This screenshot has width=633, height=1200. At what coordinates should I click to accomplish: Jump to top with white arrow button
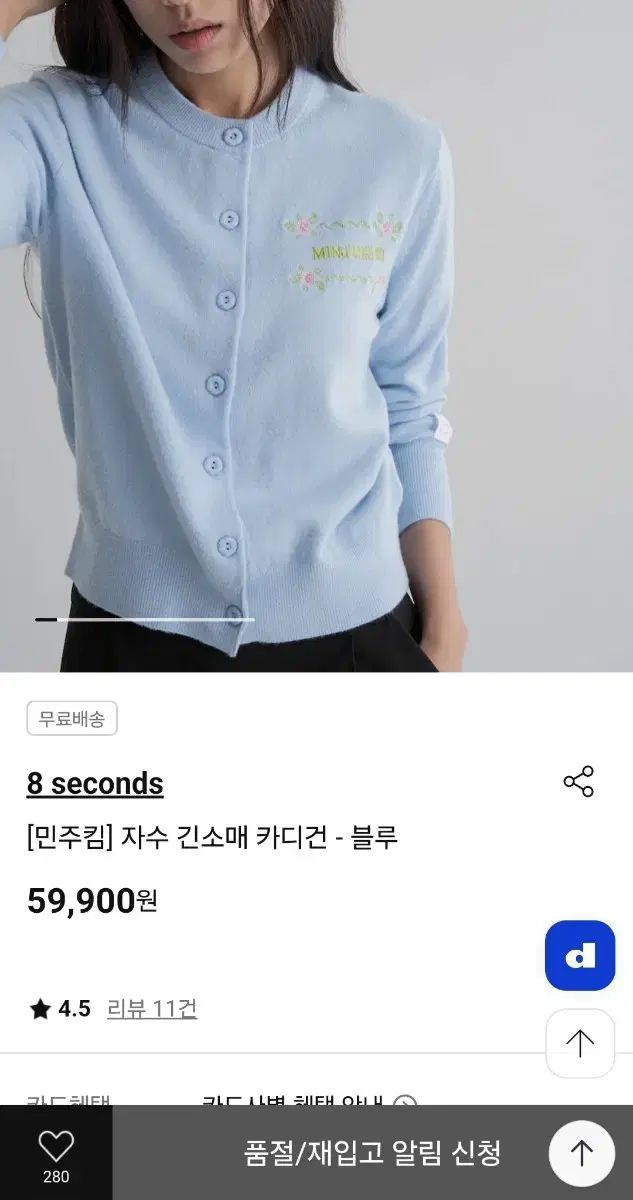pyautogui.click(x=580, y=1044)
